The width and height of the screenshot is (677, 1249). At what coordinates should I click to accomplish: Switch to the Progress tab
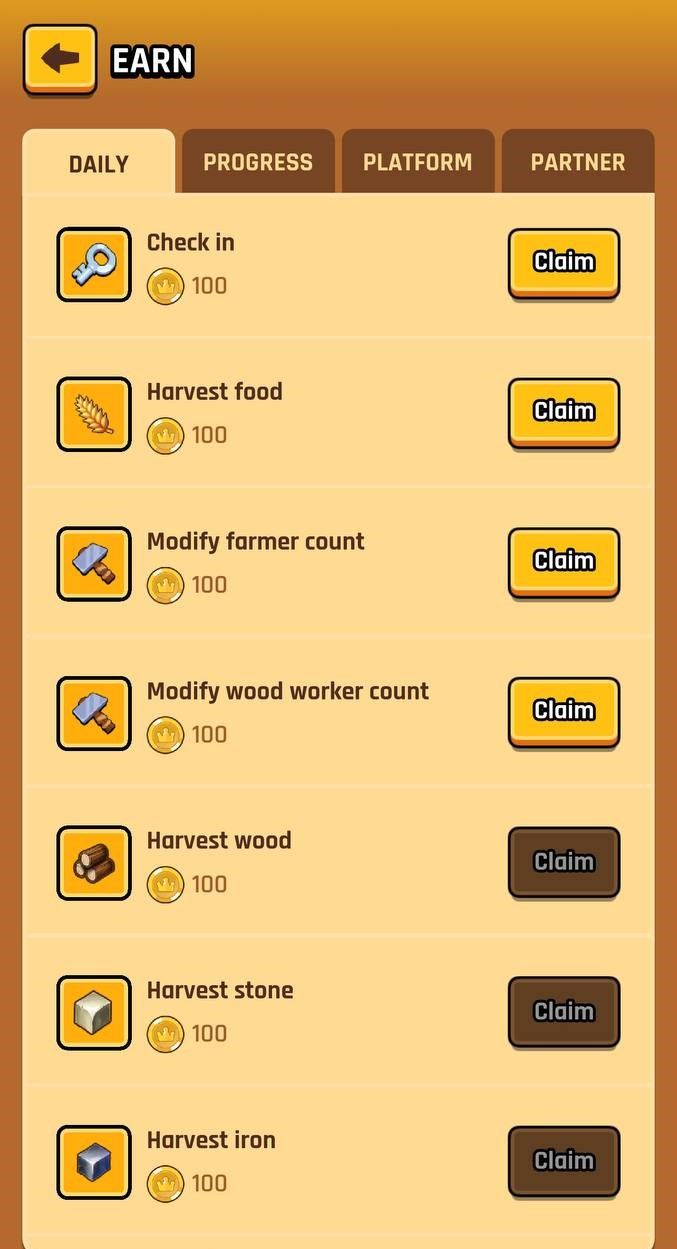pos(258,162)
